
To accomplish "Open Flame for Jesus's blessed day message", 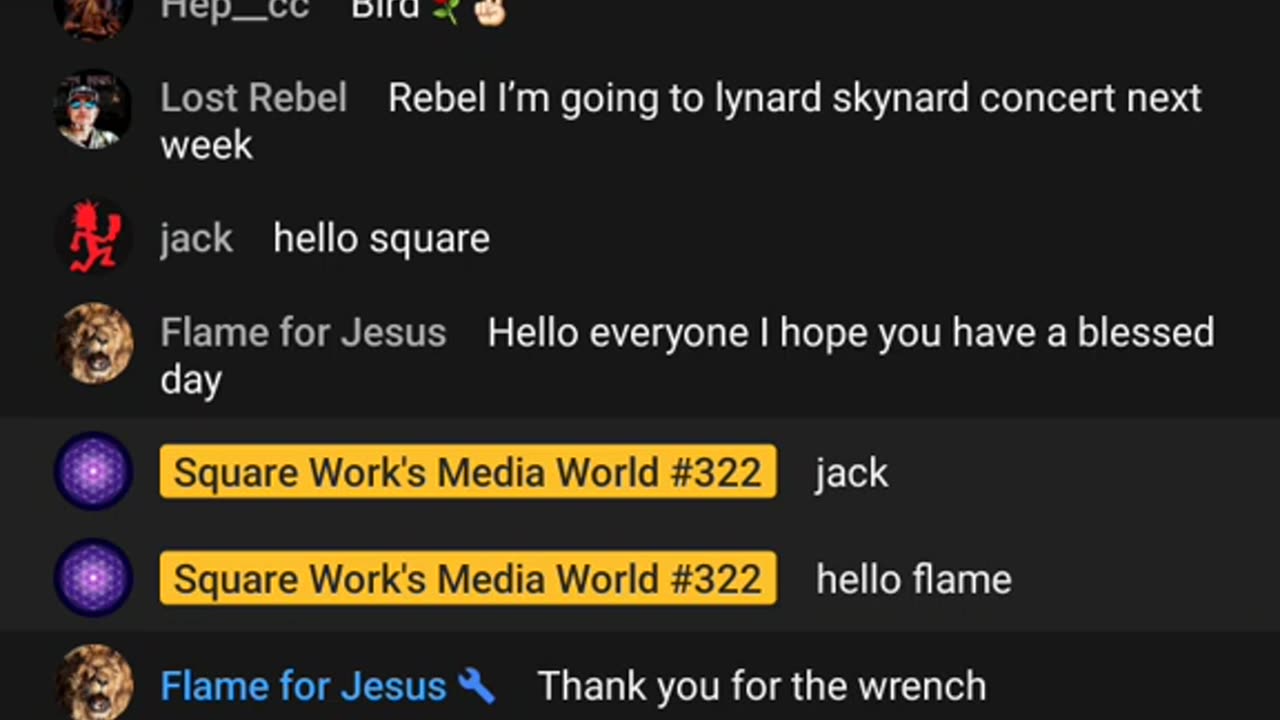I will tap(849, 334).
